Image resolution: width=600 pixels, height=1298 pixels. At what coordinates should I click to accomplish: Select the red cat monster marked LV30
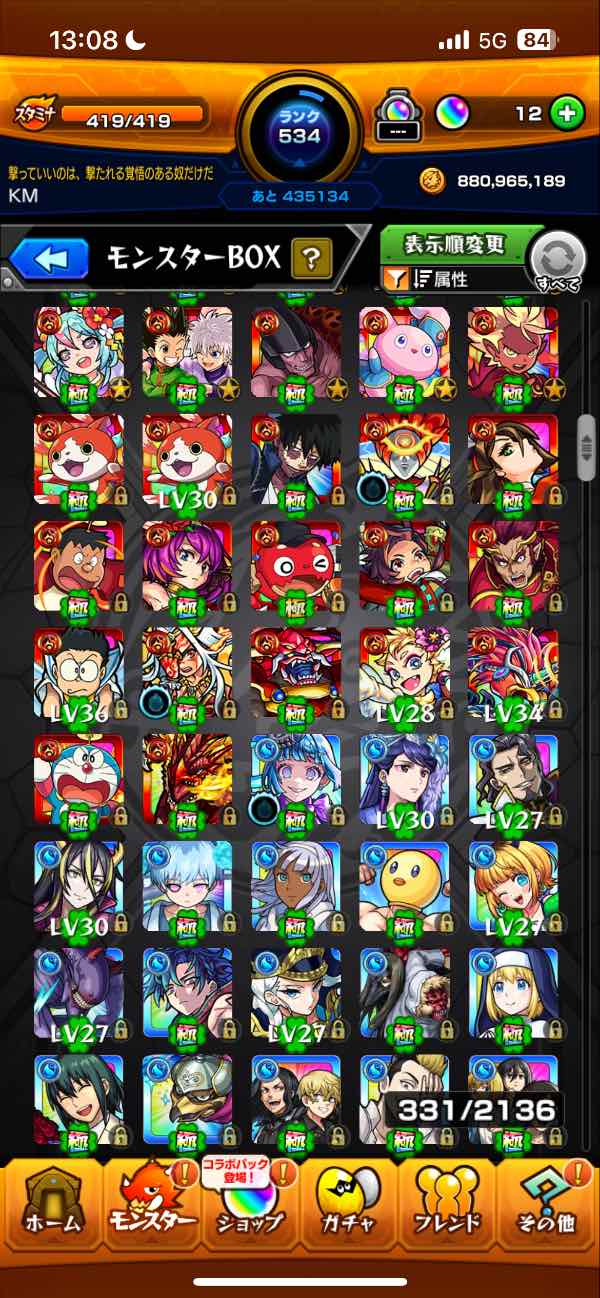click(187, 459)
